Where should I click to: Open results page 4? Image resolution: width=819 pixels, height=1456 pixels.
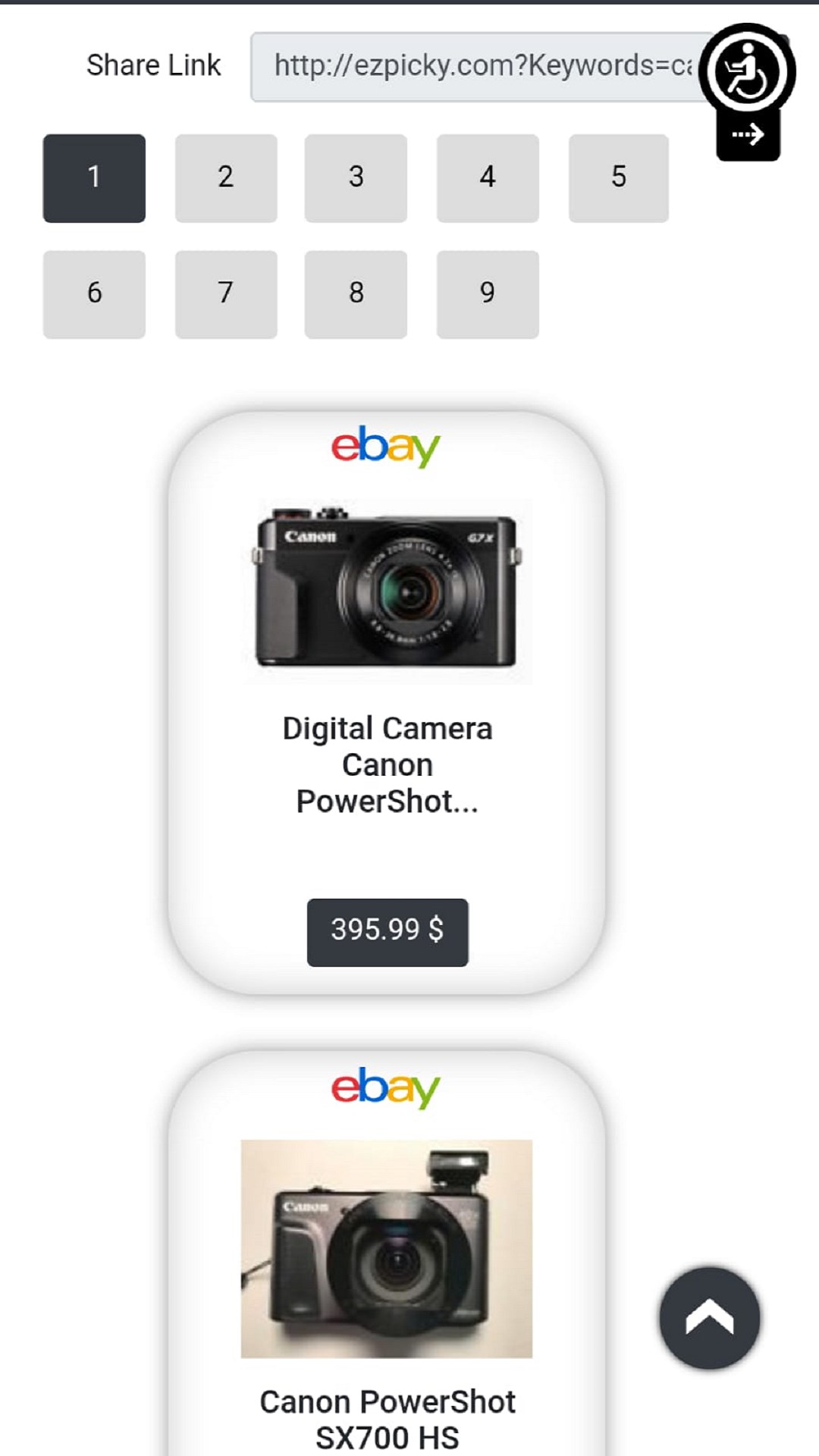coord(488,178)
